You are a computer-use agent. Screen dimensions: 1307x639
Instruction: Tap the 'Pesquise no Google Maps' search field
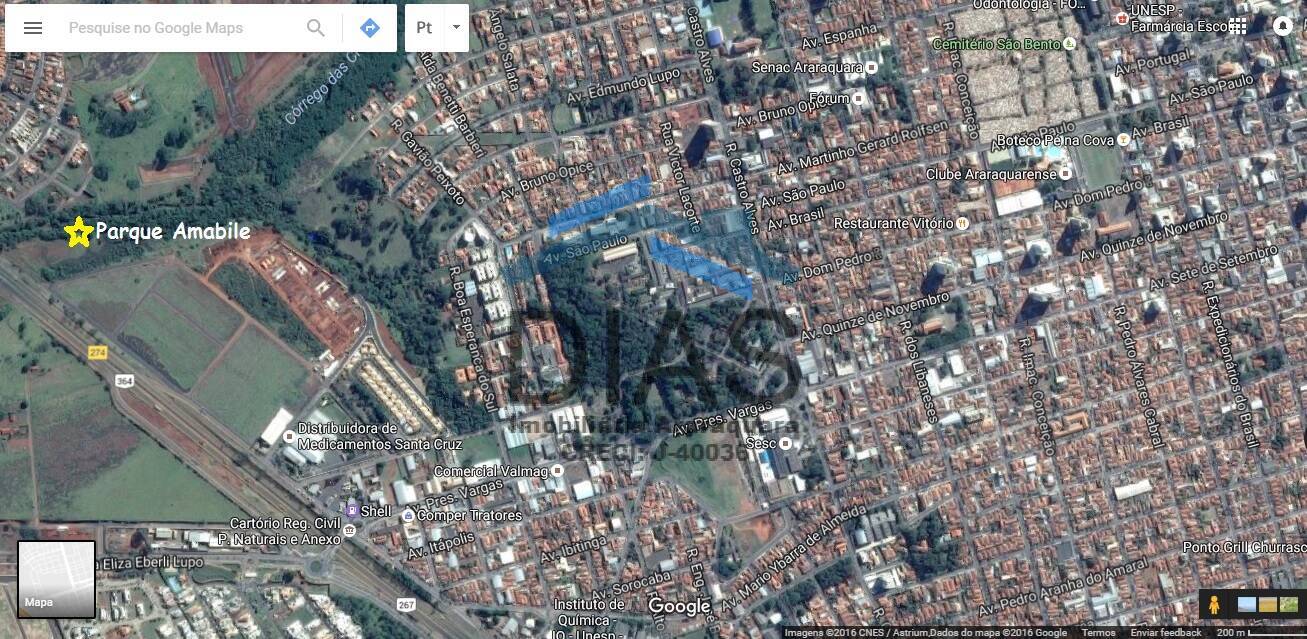pyautogui.click(x=170, y=28)
